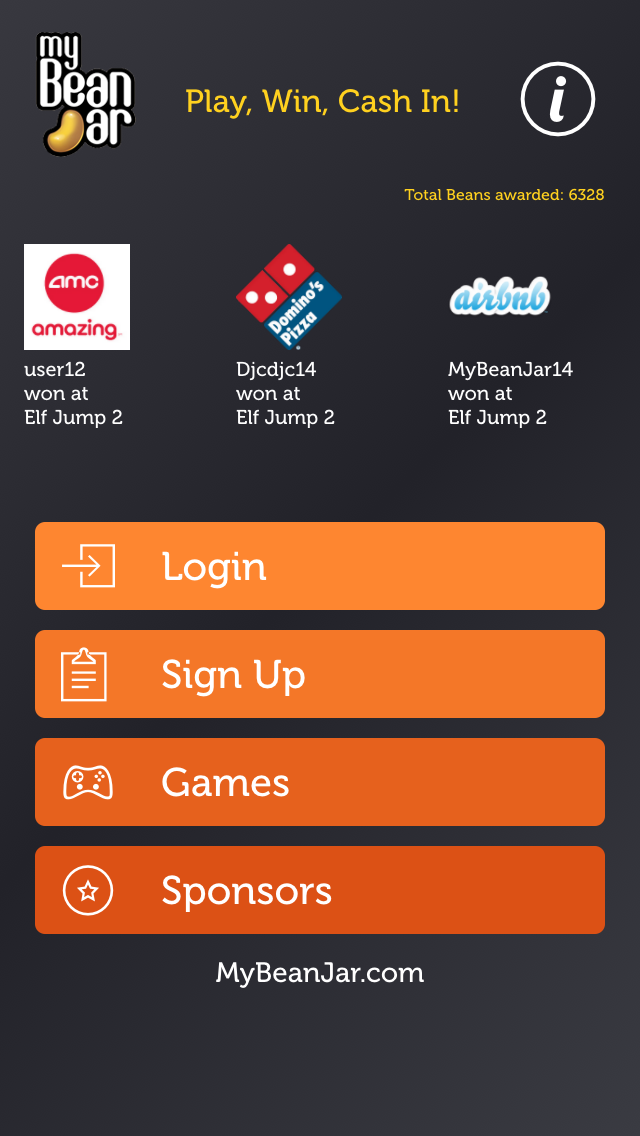640x1136 pixels.
Task: Tap the Login button
Action: 320,566
